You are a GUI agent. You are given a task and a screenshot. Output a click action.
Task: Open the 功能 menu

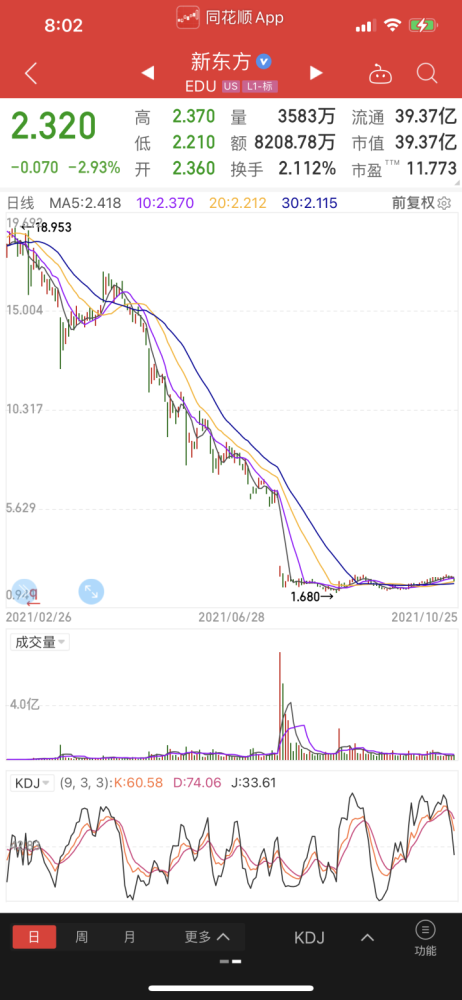tap(426, 938)
